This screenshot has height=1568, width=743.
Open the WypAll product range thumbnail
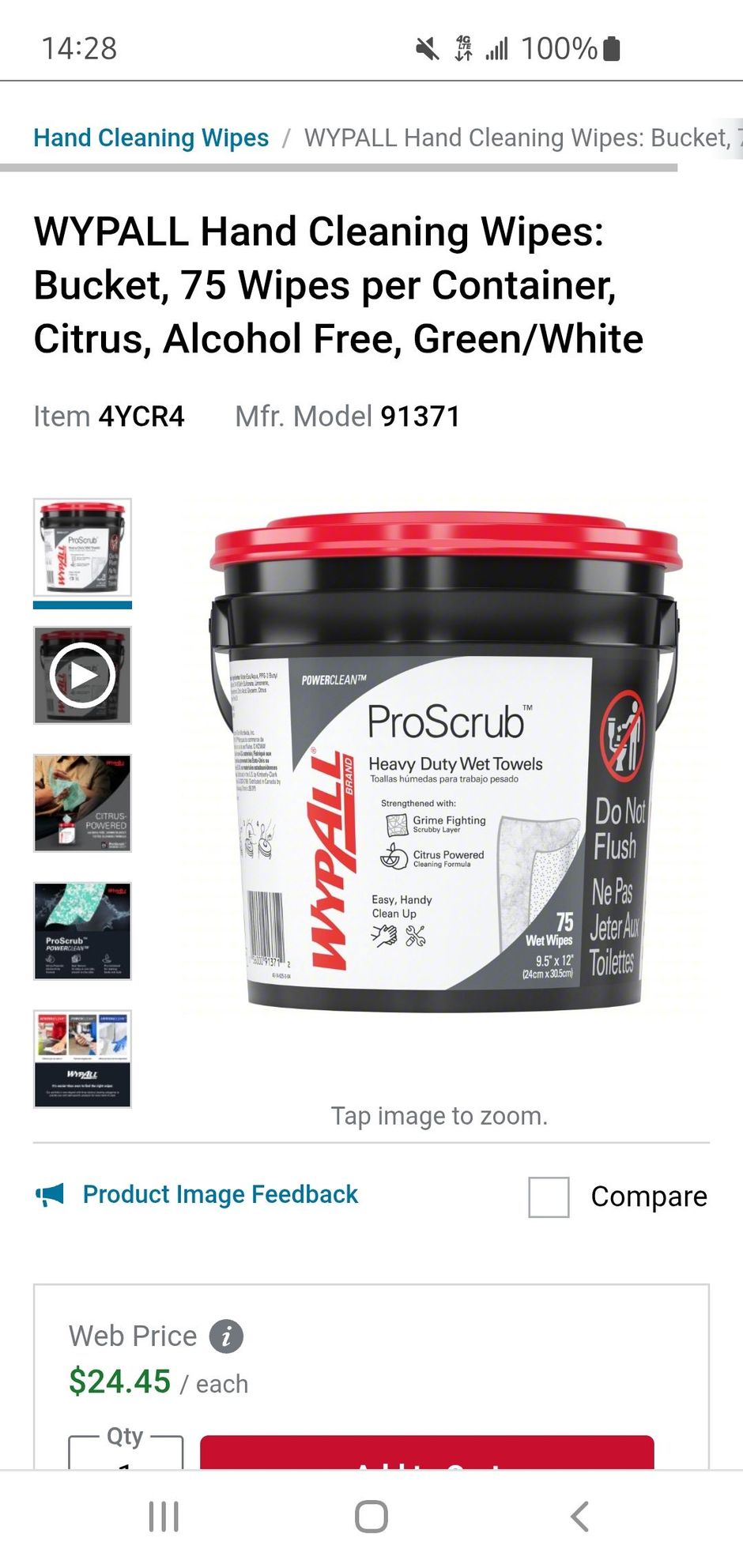82,1059
